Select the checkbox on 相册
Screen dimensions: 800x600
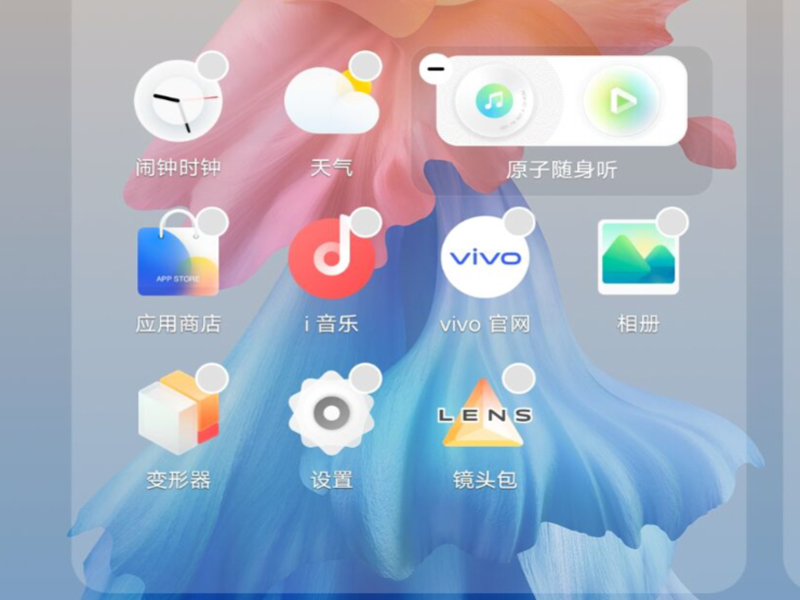point(672,222)
